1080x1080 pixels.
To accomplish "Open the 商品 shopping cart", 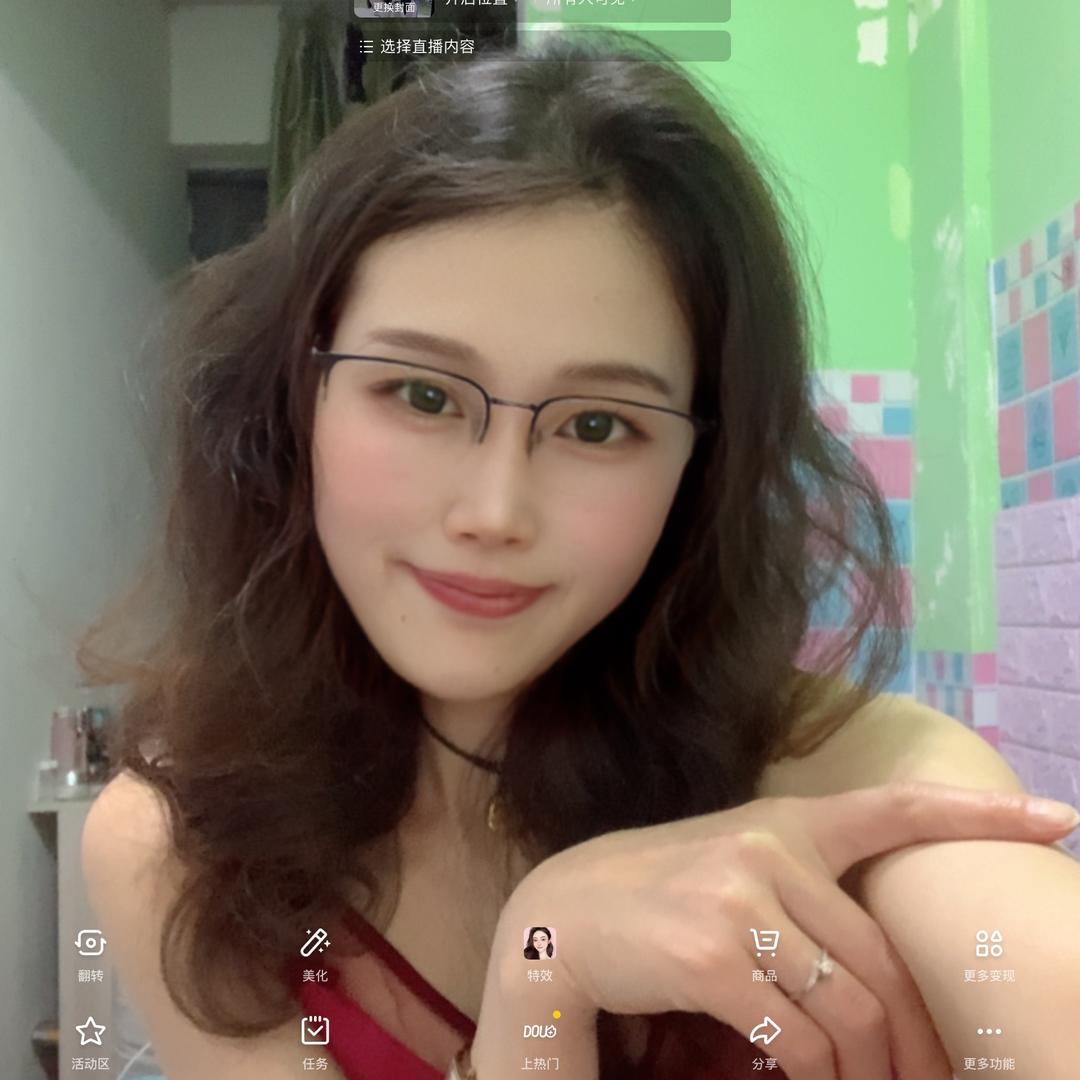I will [764, 953].
